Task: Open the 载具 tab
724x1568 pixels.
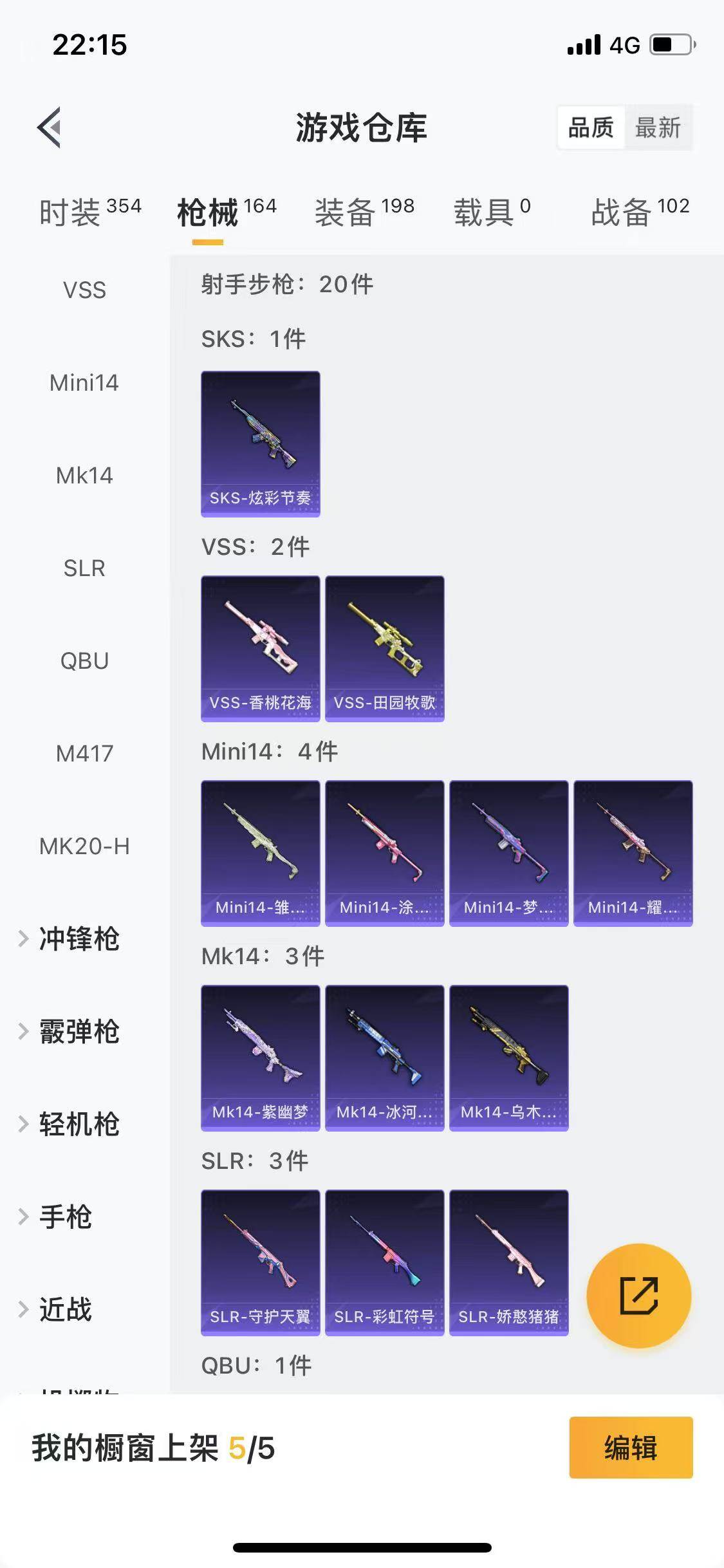Action: pos(492,212)
